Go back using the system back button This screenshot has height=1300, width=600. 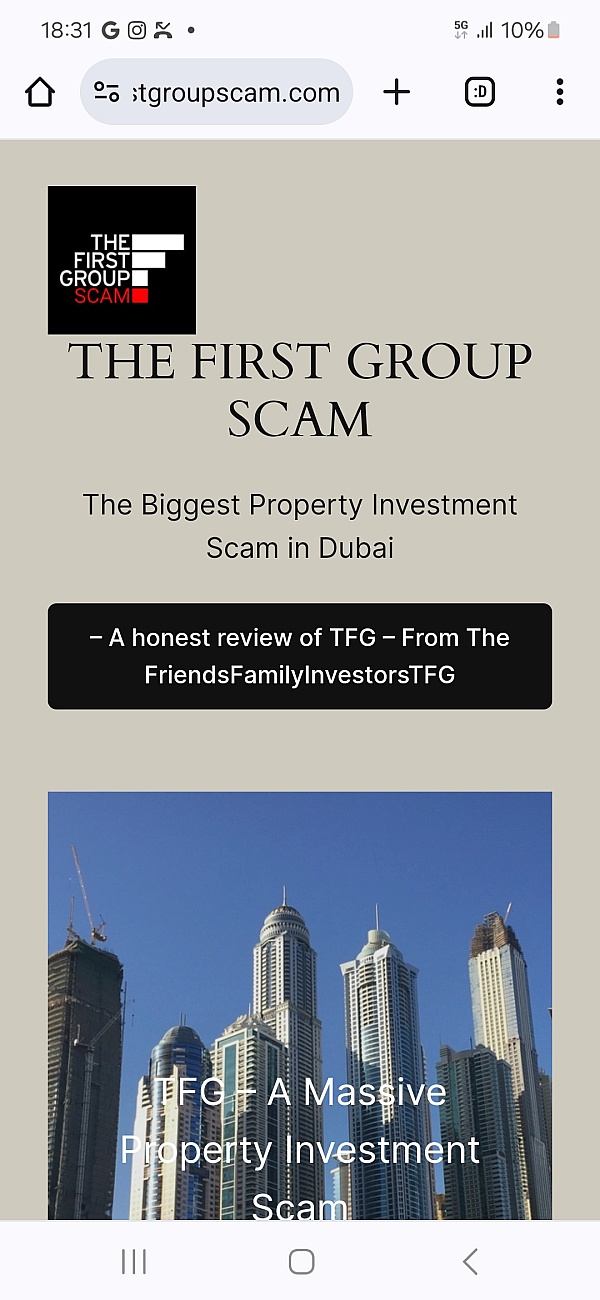(x=470, y=1262)
